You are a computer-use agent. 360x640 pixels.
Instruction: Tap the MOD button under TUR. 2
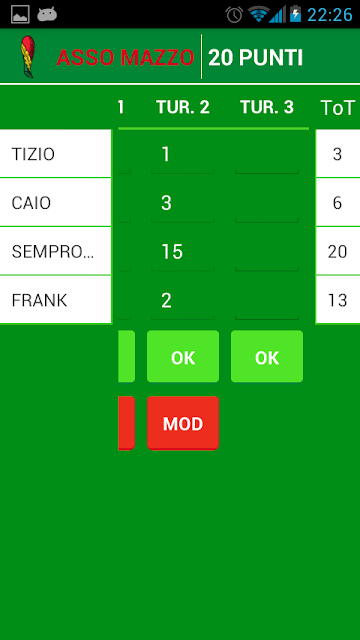(183, 423)
